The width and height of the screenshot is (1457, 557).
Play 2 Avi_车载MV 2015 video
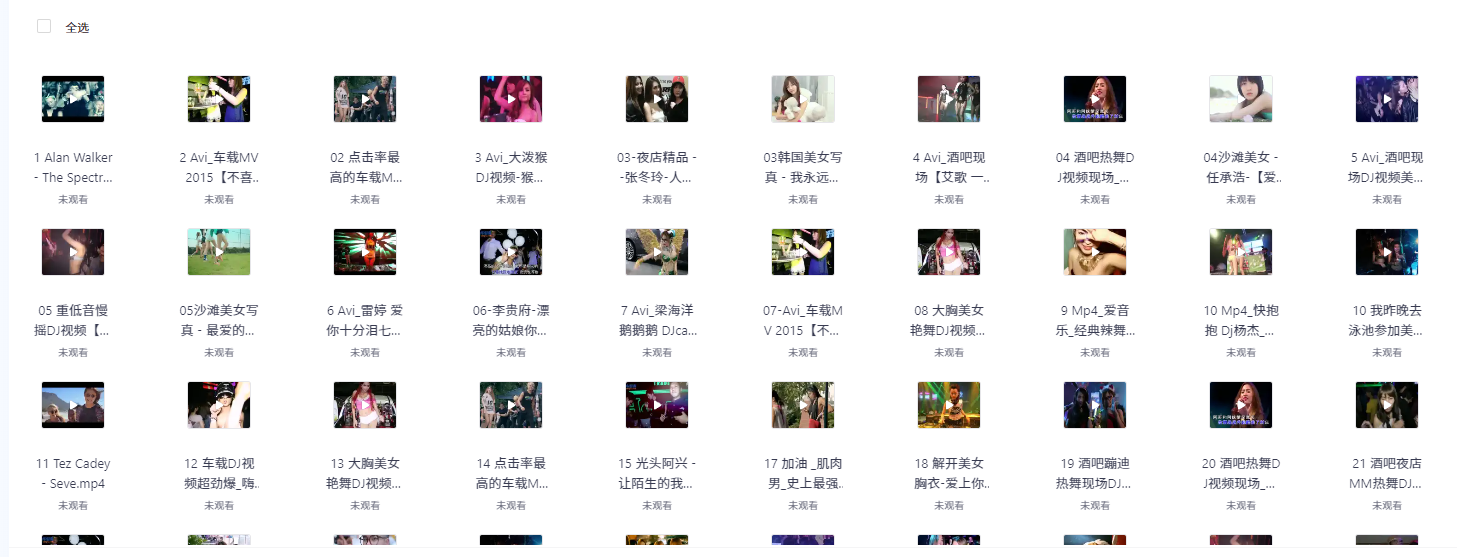[x=219, y=99]
